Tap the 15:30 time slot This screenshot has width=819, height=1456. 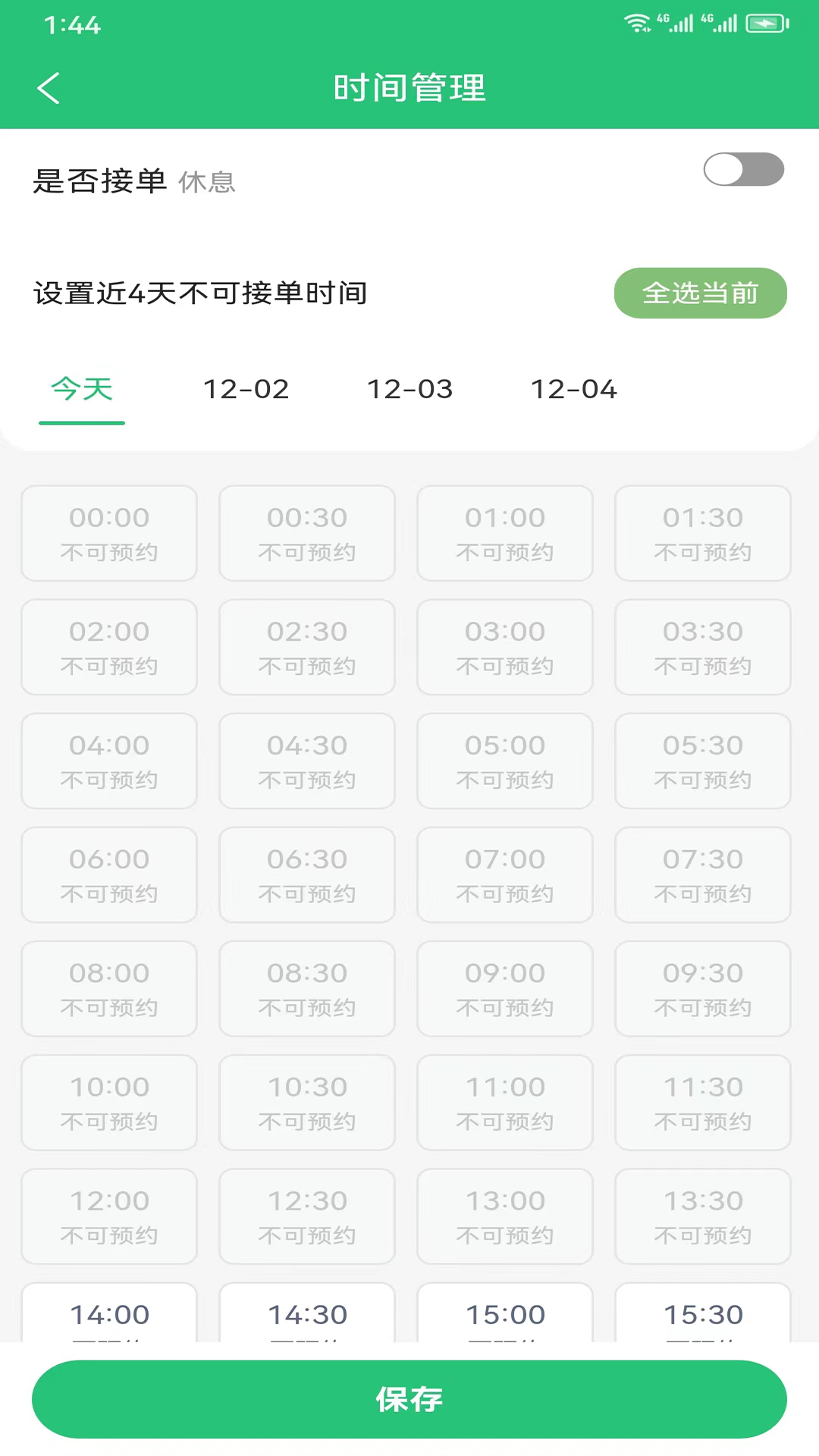click(x=703, y=1313)
